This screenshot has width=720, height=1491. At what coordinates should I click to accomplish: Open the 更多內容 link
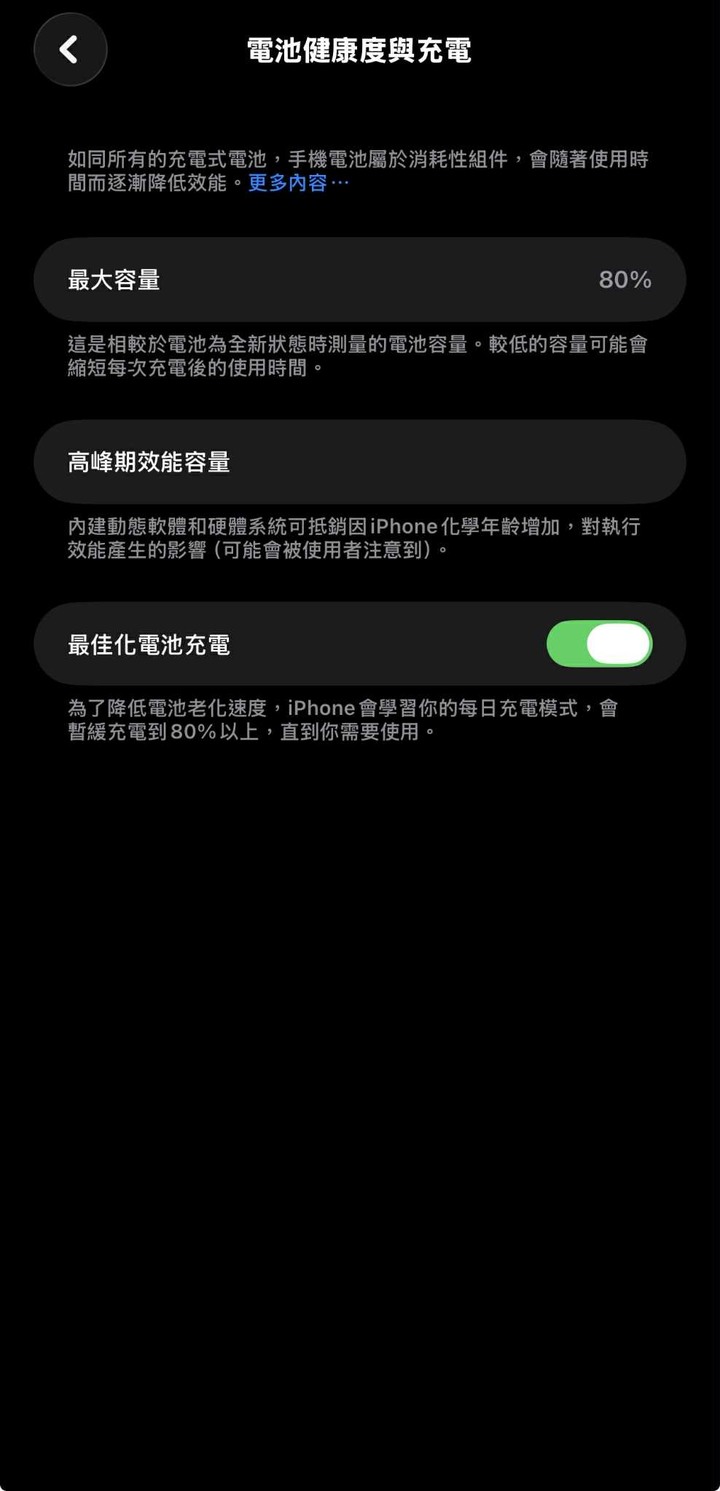pos(298,184)
